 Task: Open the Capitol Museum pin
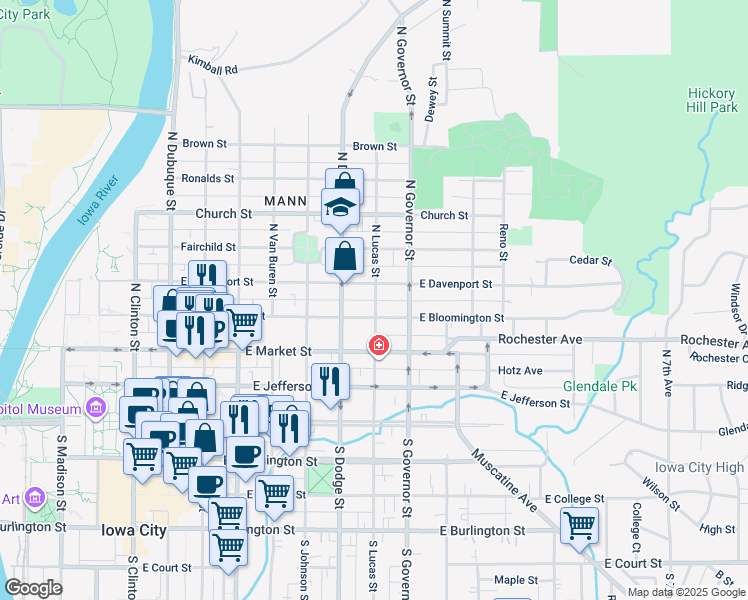[x=96, y=408]
